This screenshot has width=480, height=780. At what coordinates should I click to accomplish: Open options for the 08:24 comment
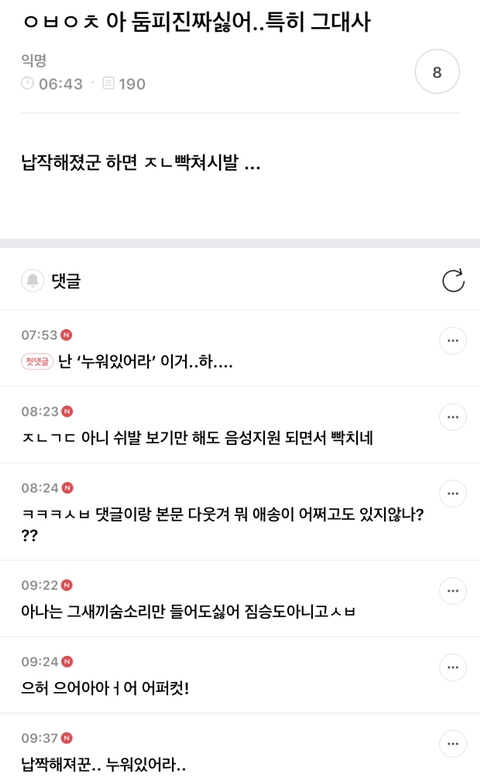(x=453, y=493)
